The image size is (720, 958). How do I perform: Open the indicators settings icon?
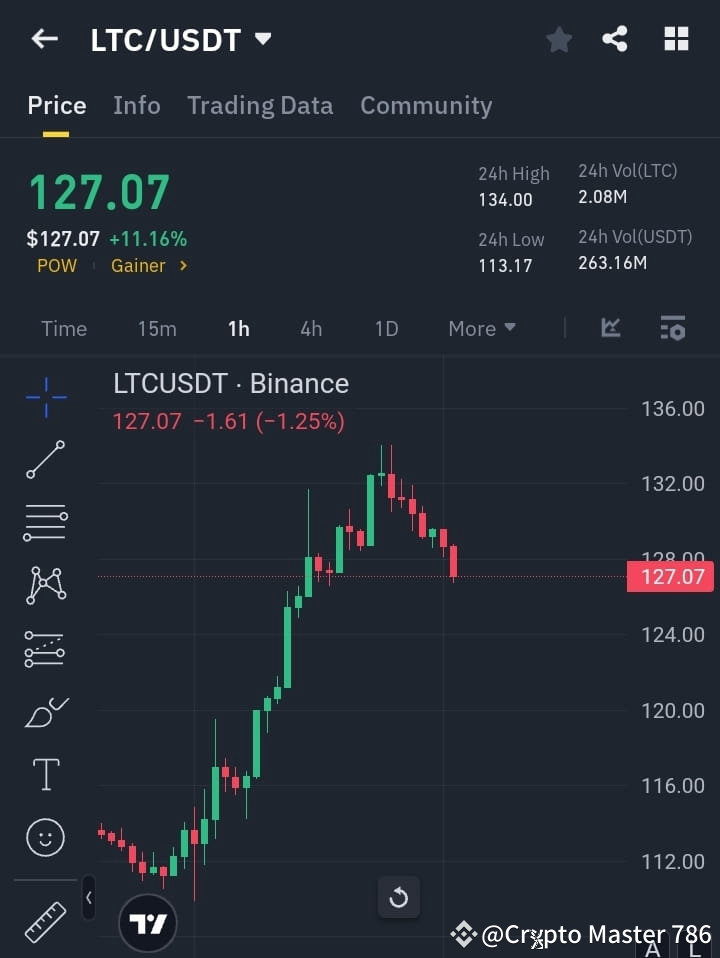672,328
